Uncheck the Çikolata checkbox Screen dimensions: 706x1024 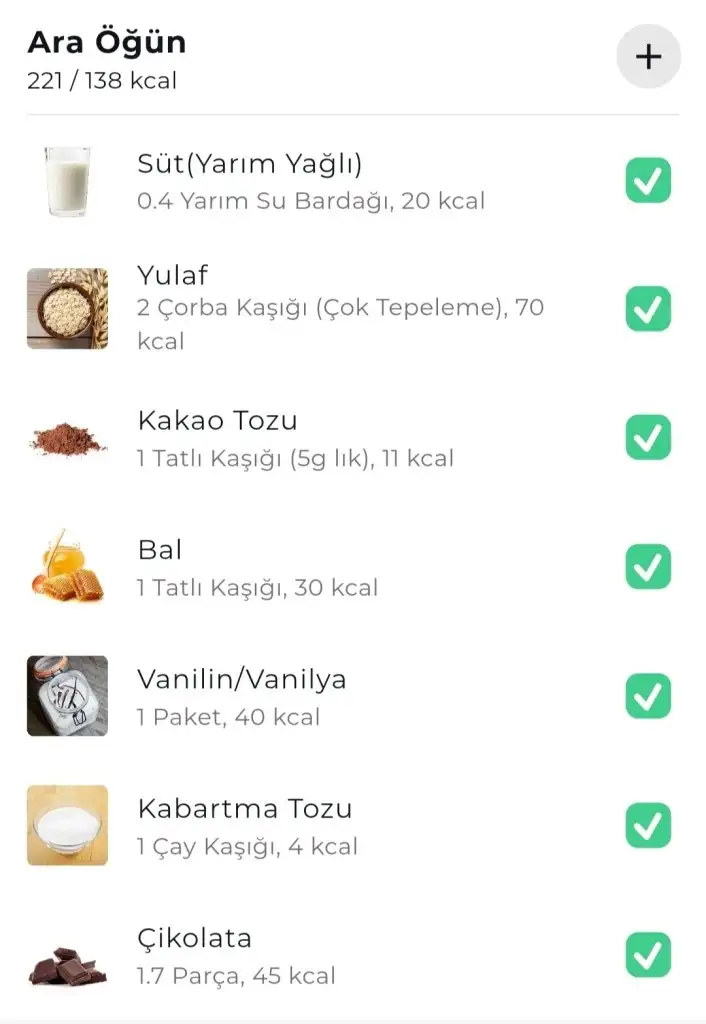point(648,955)
